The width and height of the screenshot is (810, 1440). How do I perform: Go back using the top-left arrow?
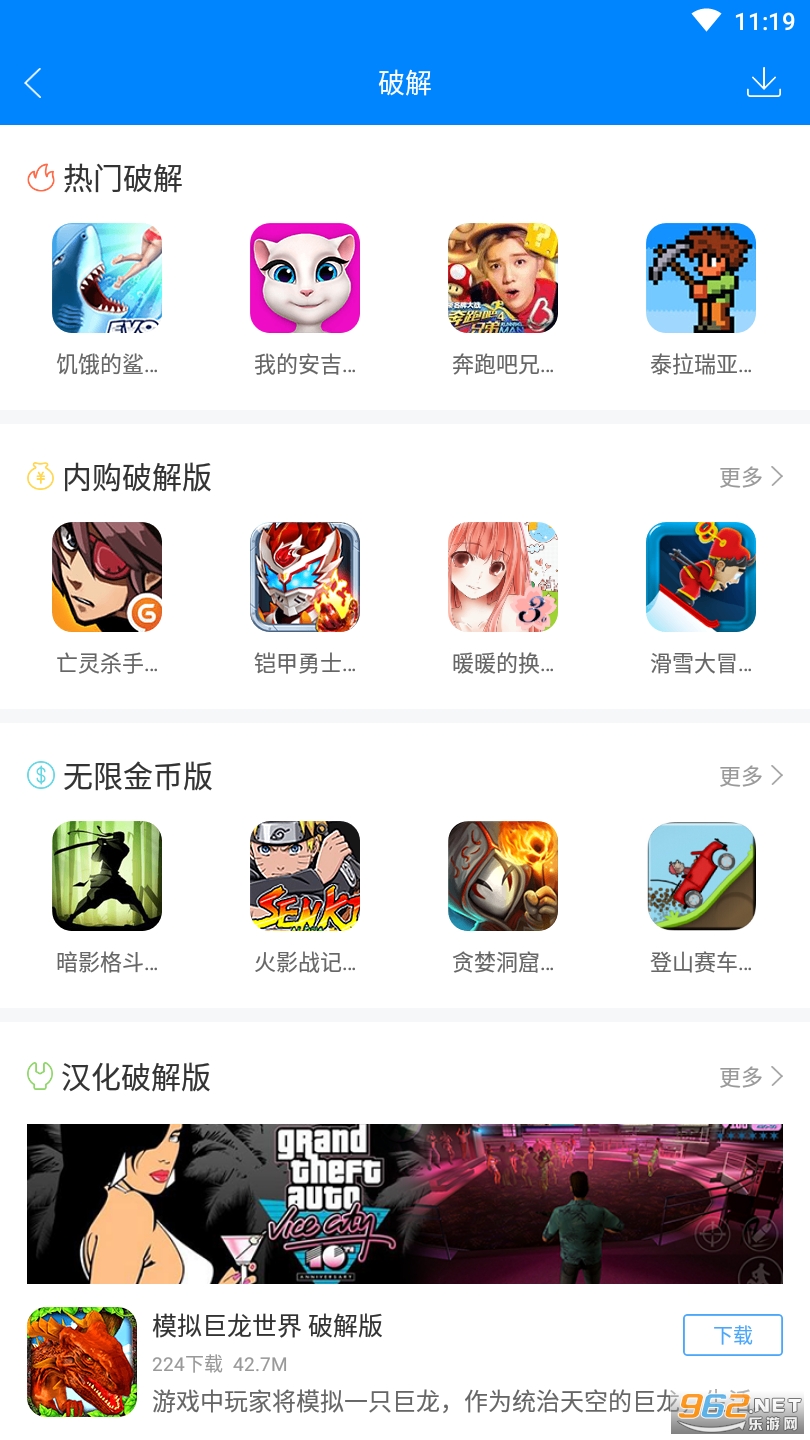(33, 83)
